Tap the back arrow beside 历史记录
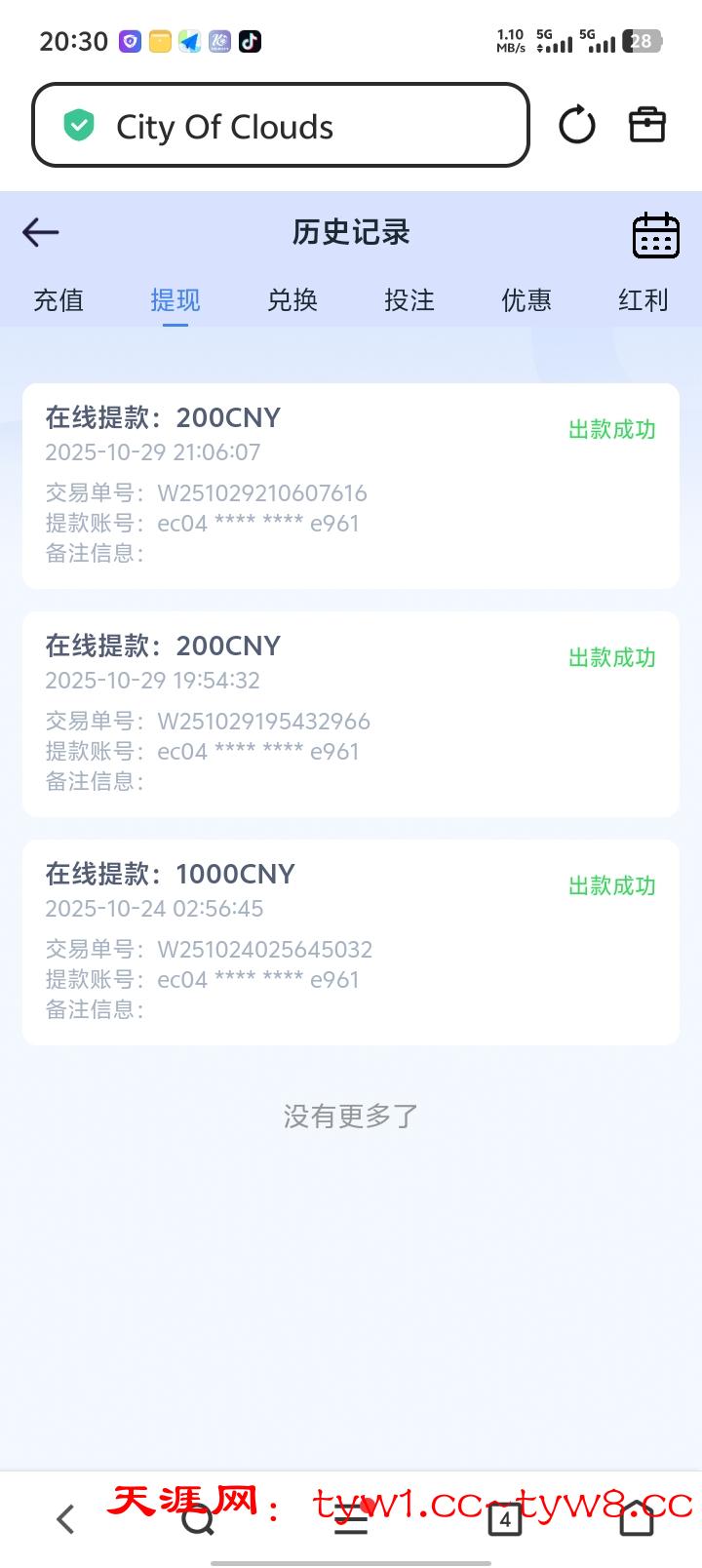The width and height of the screenshot is (702, 1568). 40,233
